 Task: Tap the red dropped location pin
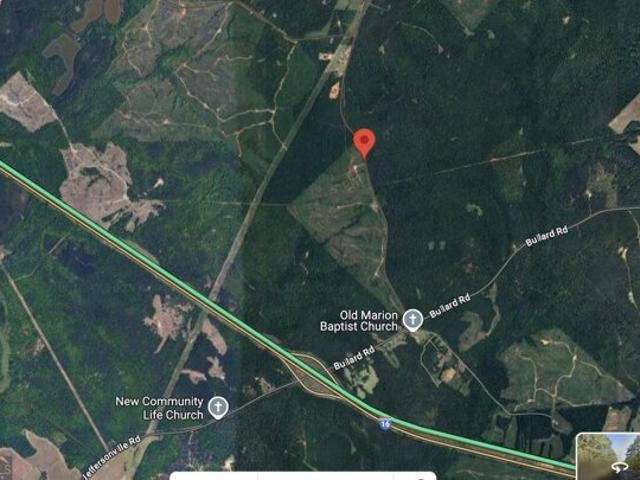click(365, 142)
